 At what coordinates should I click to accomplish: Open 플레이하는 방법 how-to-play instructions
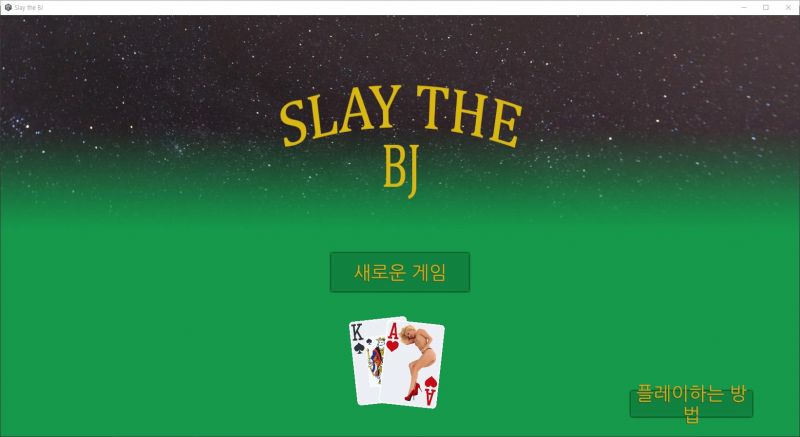pos(691,403)
